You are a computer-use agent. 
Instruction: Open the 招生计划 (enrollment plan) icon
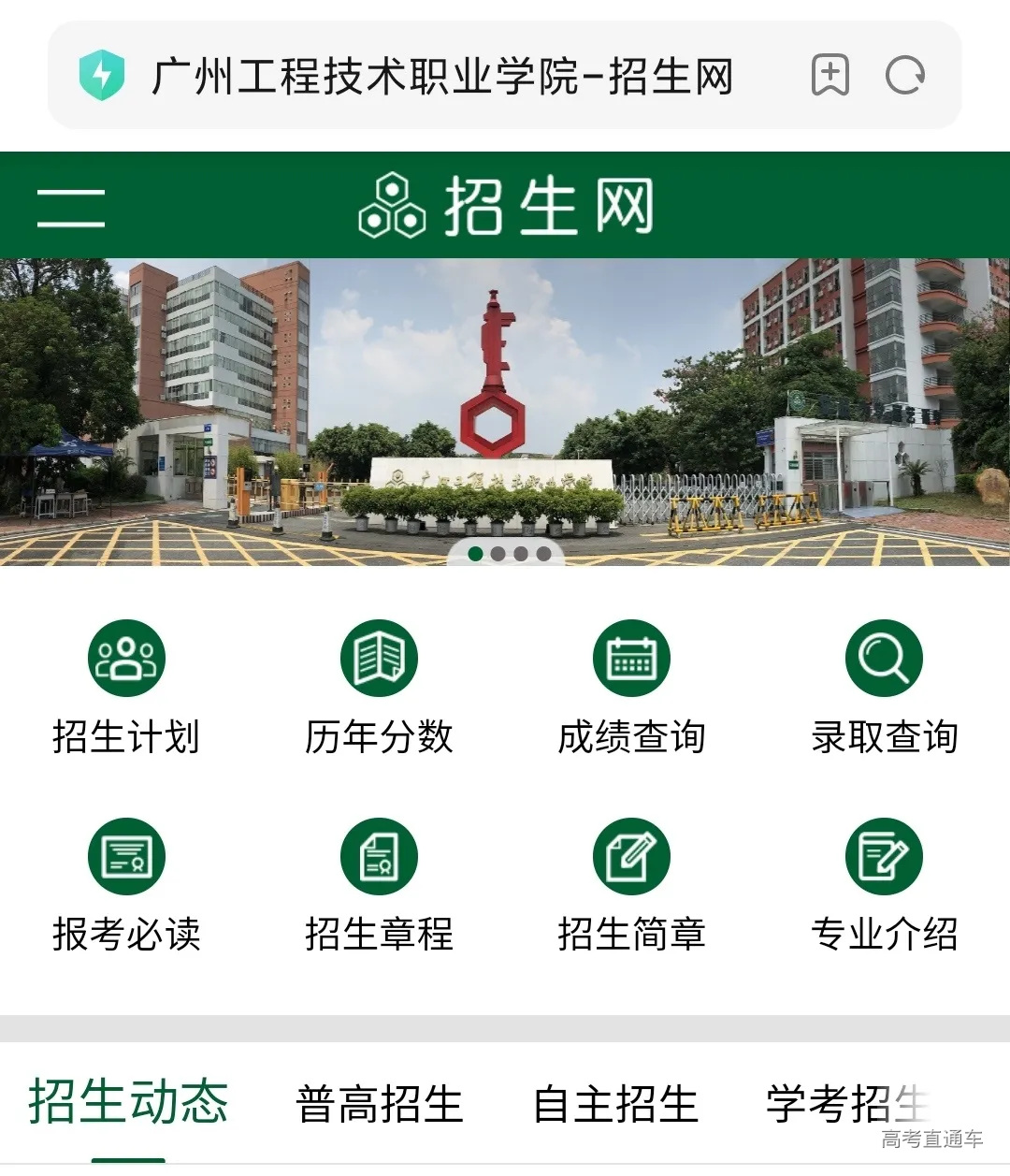pos(124,658)
